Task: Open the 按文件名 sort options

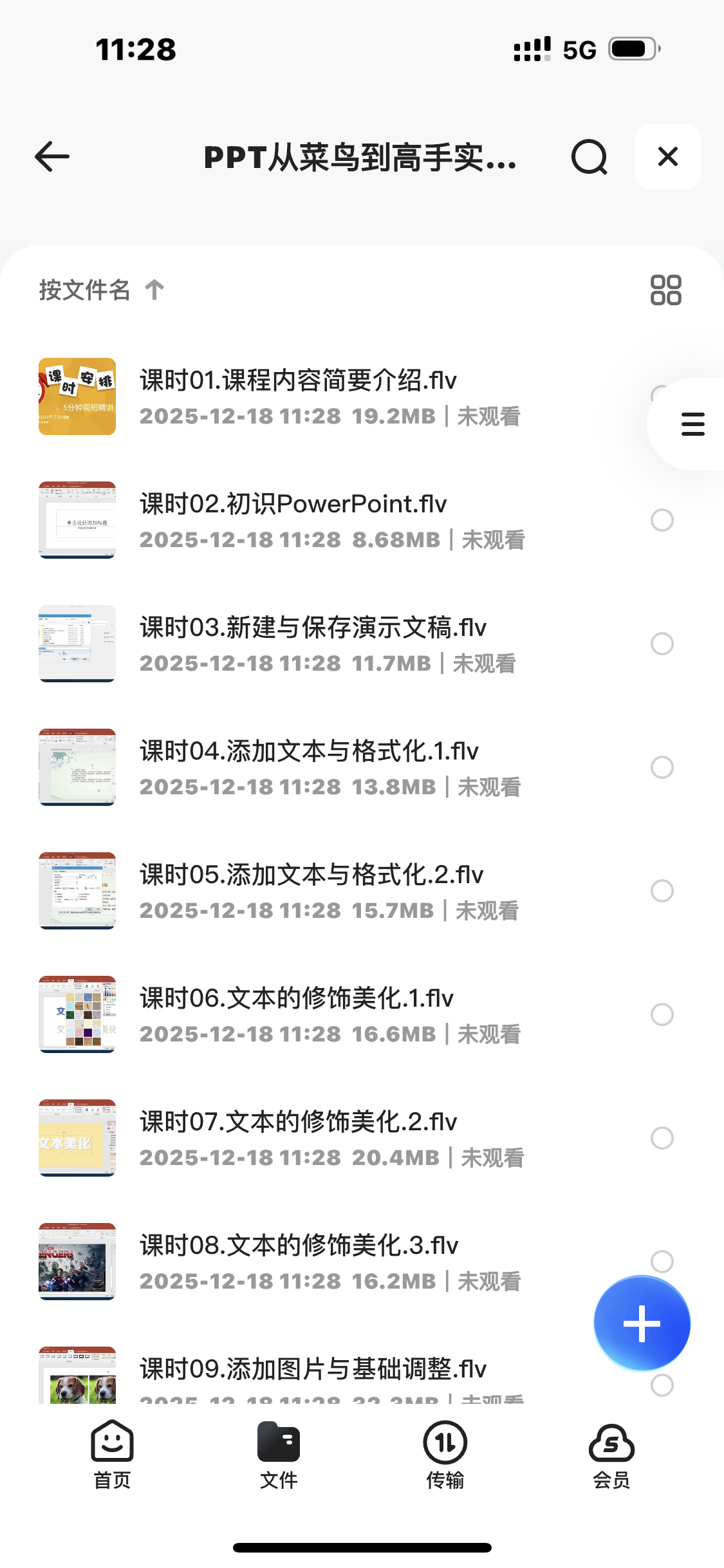Action: [x=84, y=290]
